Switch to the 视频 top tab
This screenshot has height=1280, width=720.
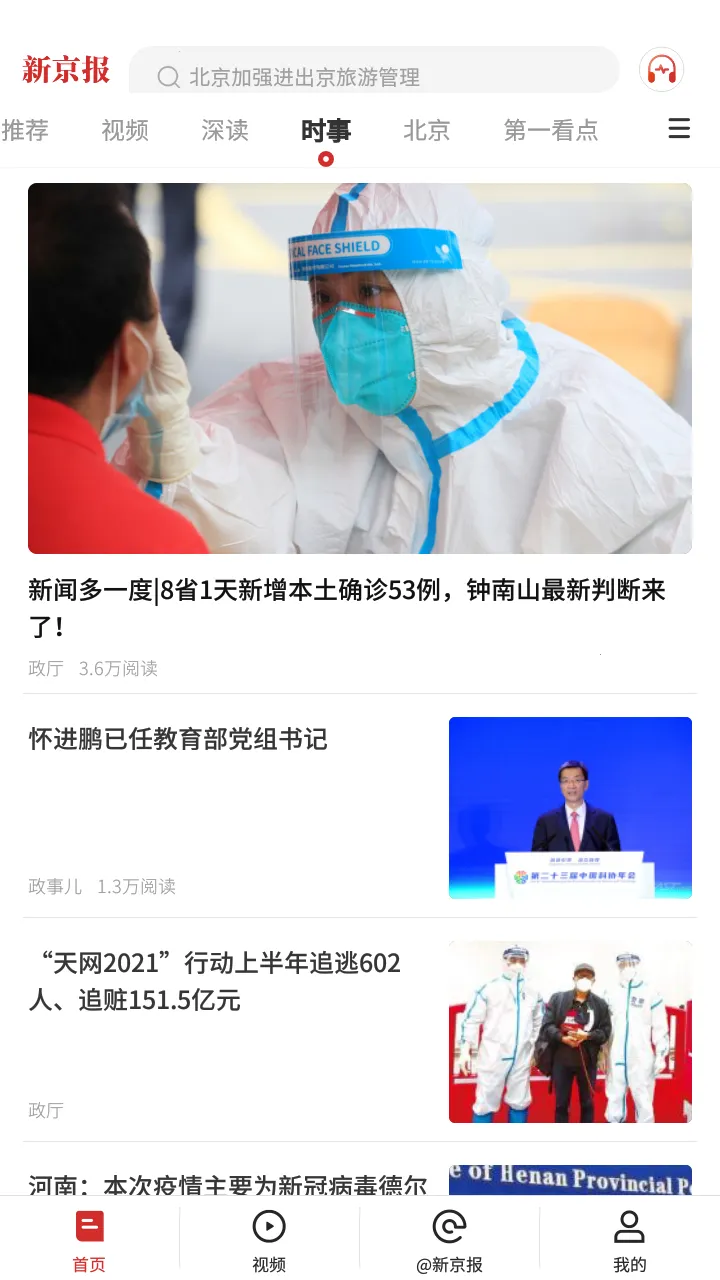(x=125, y=130)
